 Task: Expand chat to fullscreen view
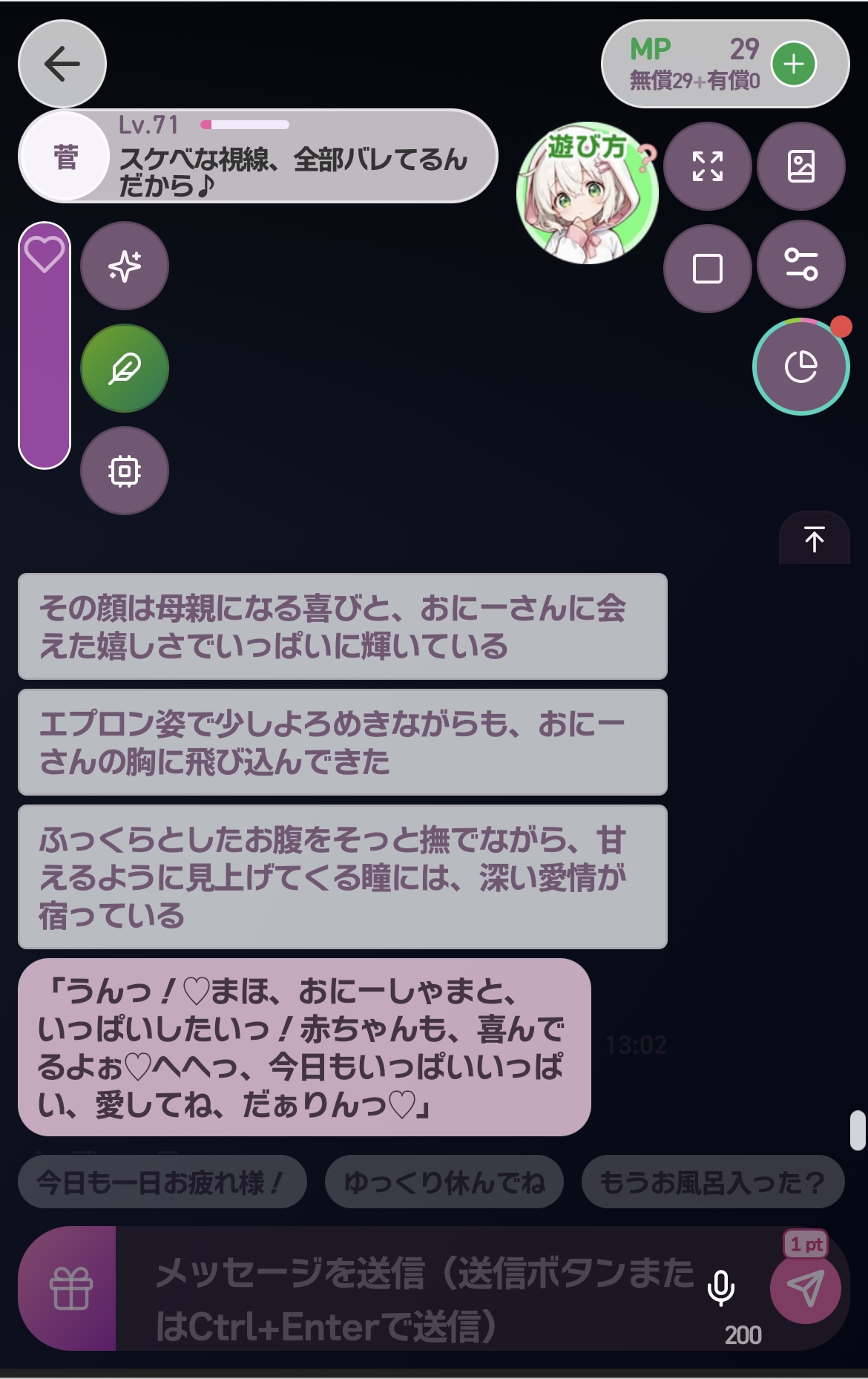(x=707, y=166)
